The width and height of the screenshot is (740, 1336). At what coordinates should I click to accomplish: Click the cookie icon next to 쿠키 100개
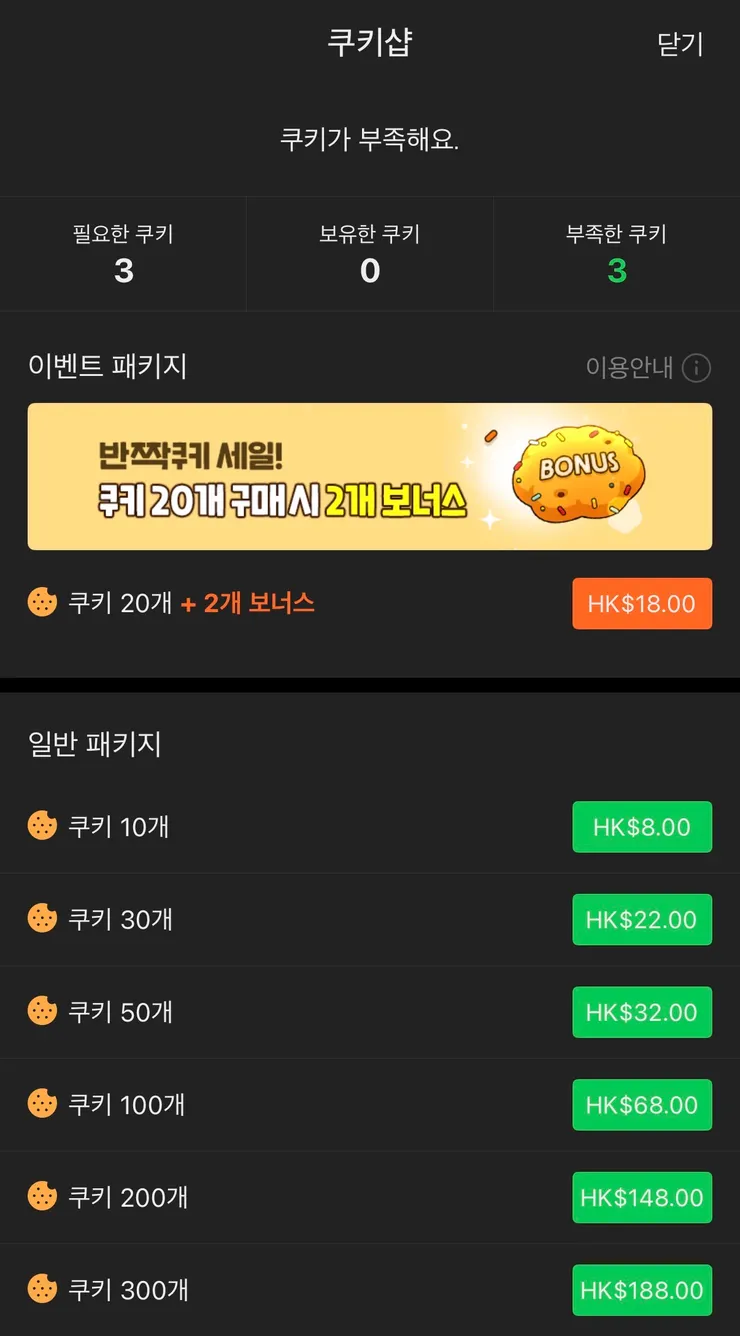[x=42, y=1104]
